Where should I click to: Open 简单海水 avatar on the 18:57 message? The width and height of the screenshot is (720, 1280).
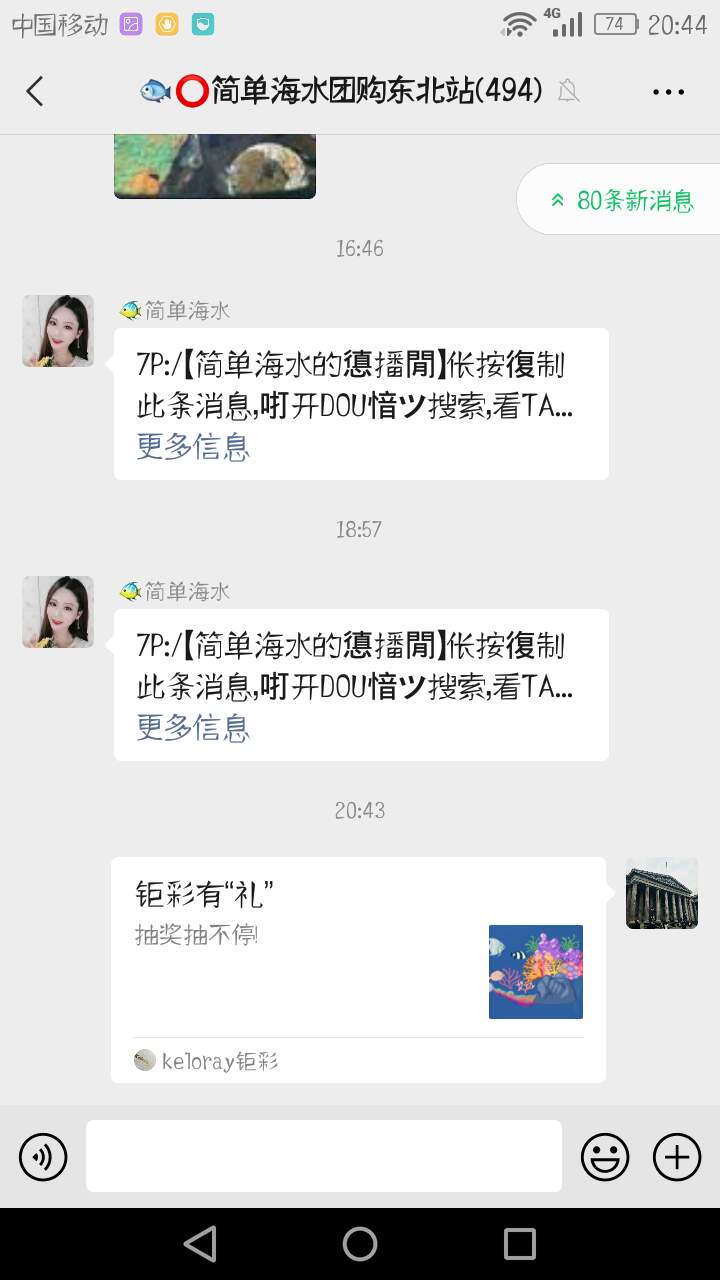[58, 612]
